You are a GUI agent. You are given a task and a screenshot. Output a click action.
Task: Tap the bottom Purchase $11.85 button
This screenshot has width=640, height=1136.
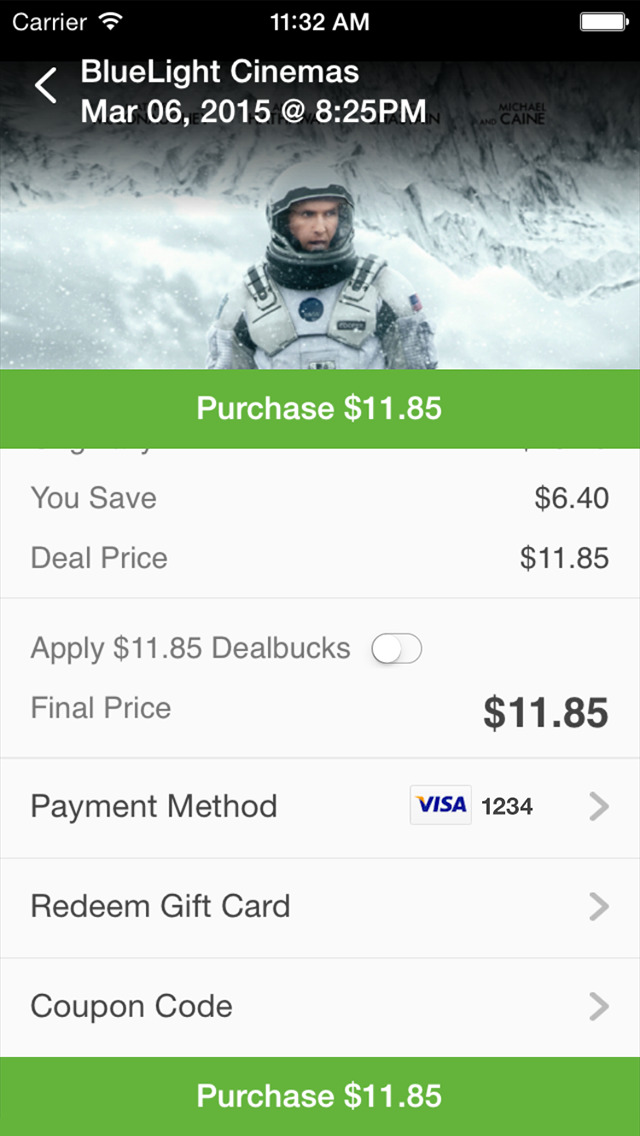pos(320,1096)
